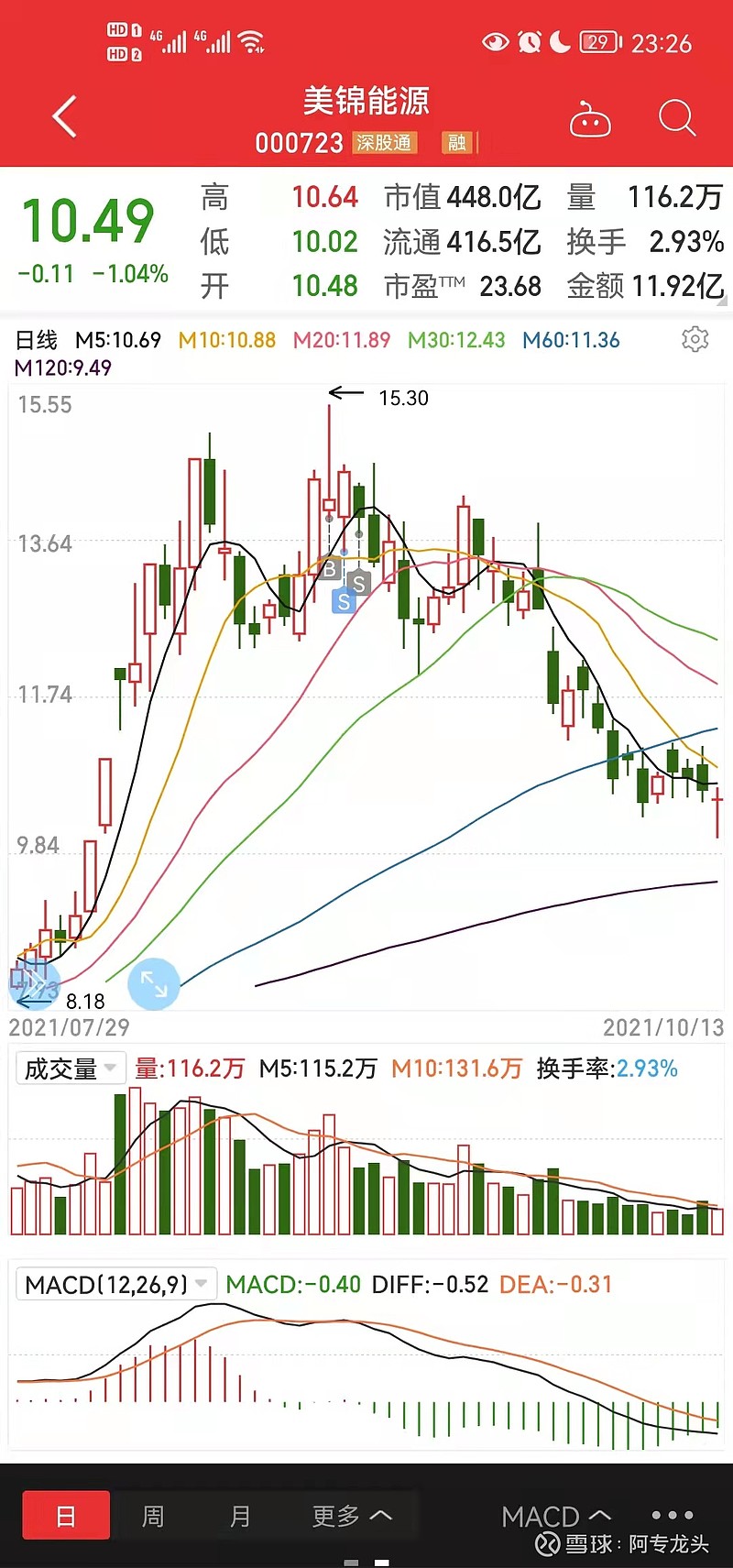This screenshot has width=733, height=1568.
Task: Open the three-dot more menu
Action: (x=672, y=1515)
